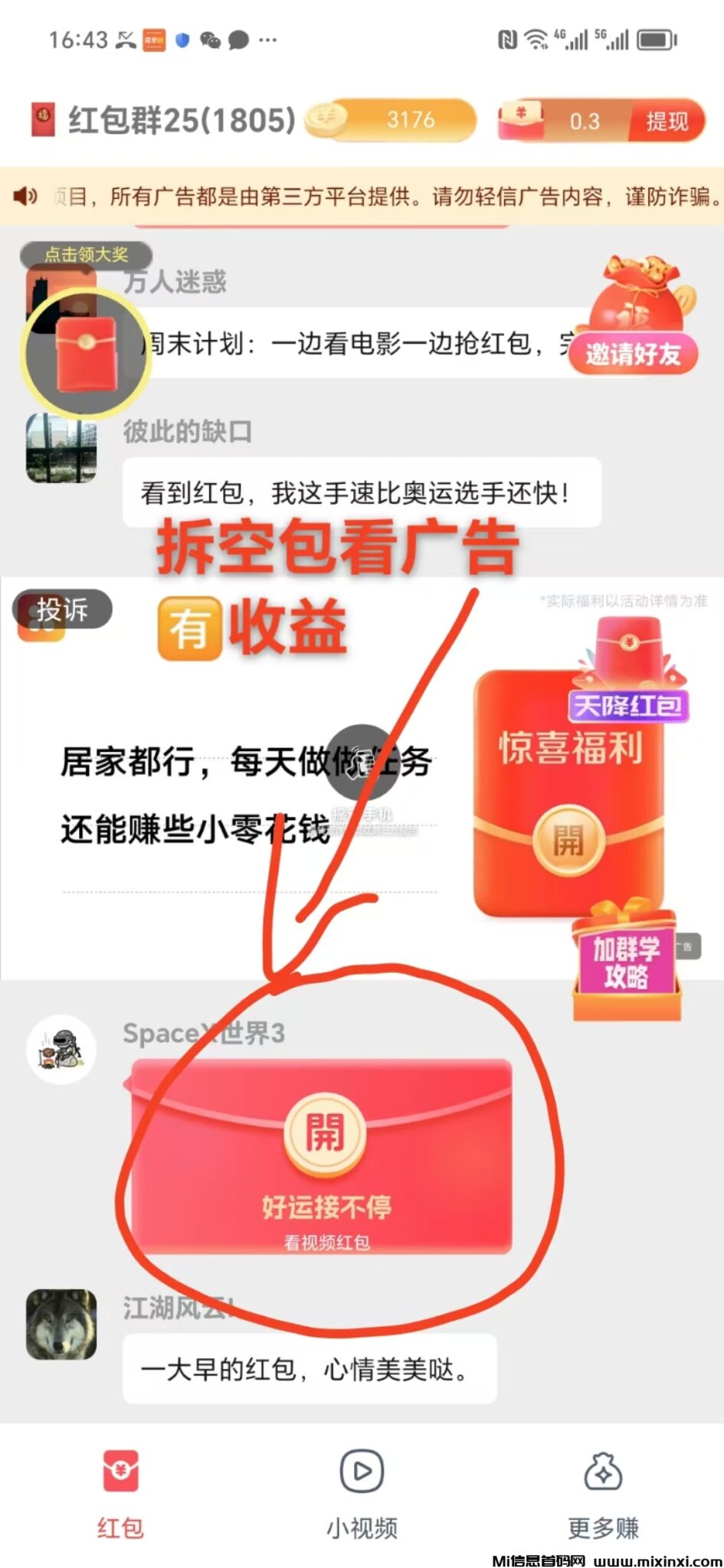The width and height of the screenshot is (724, 1568).
Task: Click the 投诉 complaint button
Action: coord(64,609)
